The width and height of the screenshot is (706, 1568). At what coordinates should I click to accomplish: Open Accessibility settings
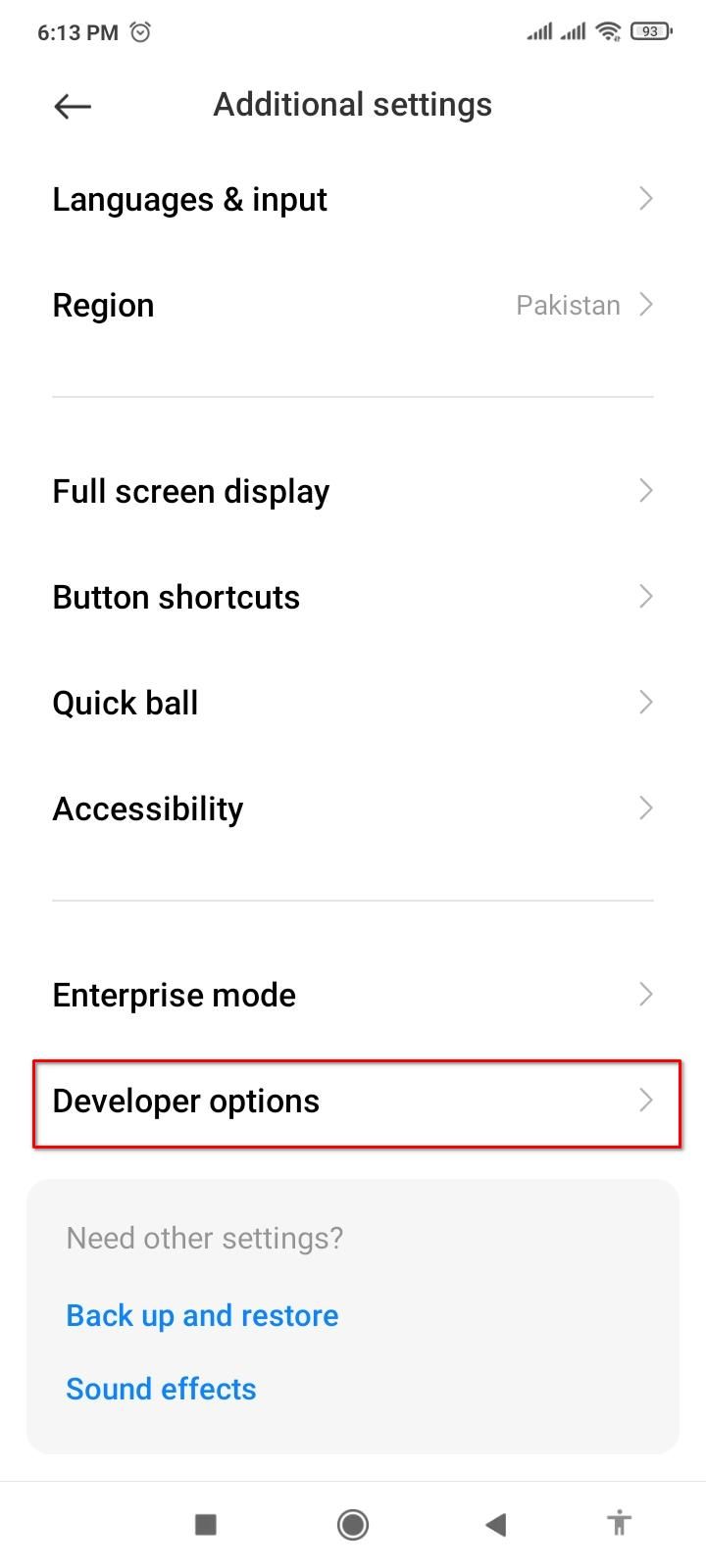coord(353,808)
